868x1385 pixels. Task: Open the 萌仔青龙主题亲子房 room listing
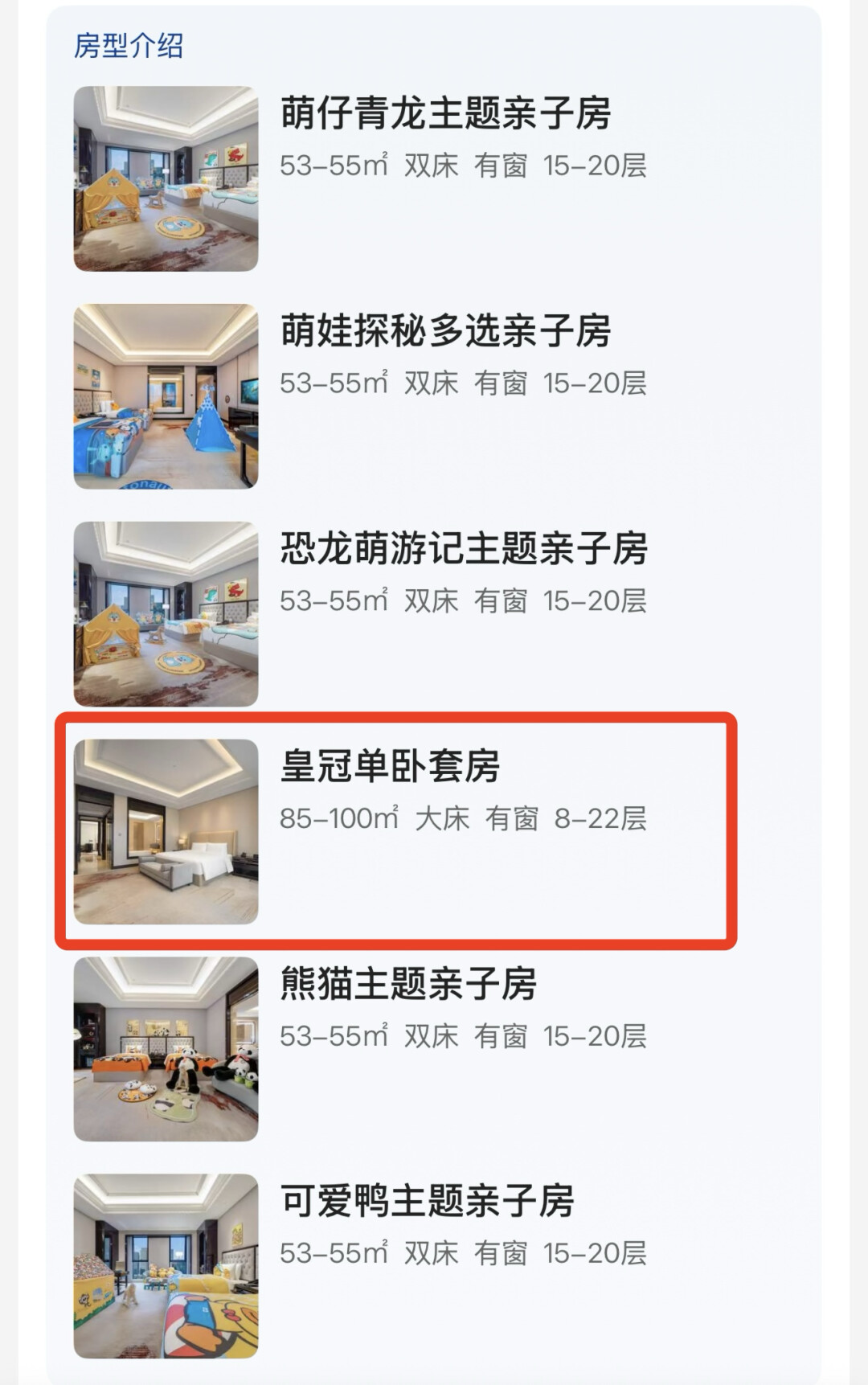445,113
